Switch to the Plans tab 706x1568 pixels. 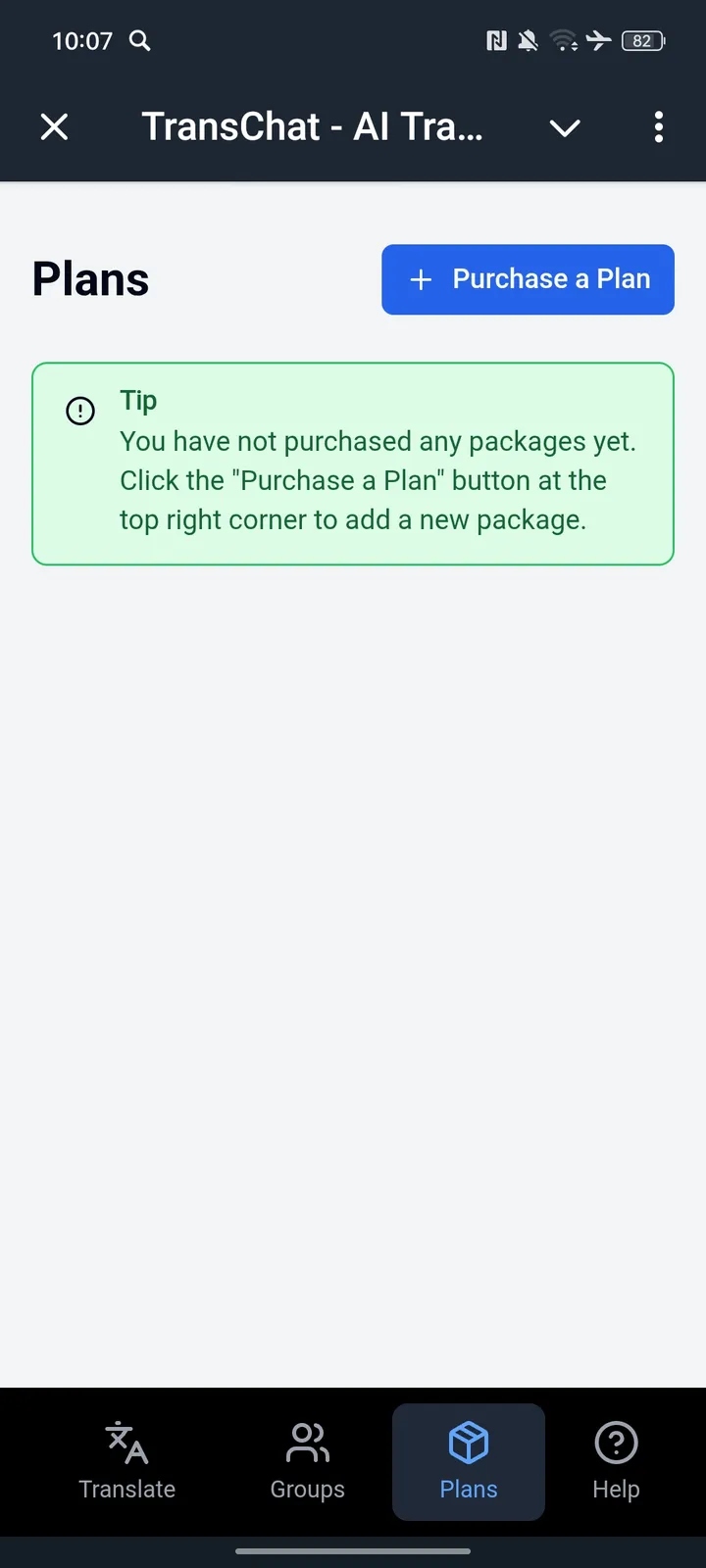468,1460
